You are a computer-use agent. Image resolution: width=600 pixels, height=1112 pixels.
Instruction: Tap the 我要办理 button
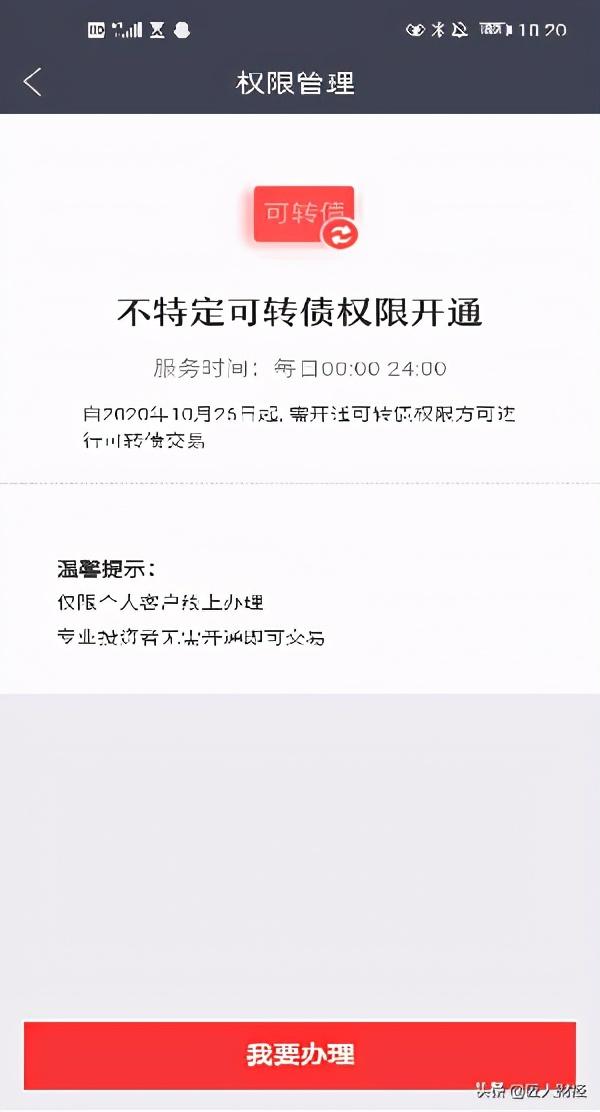click(x=300, y=1055)
